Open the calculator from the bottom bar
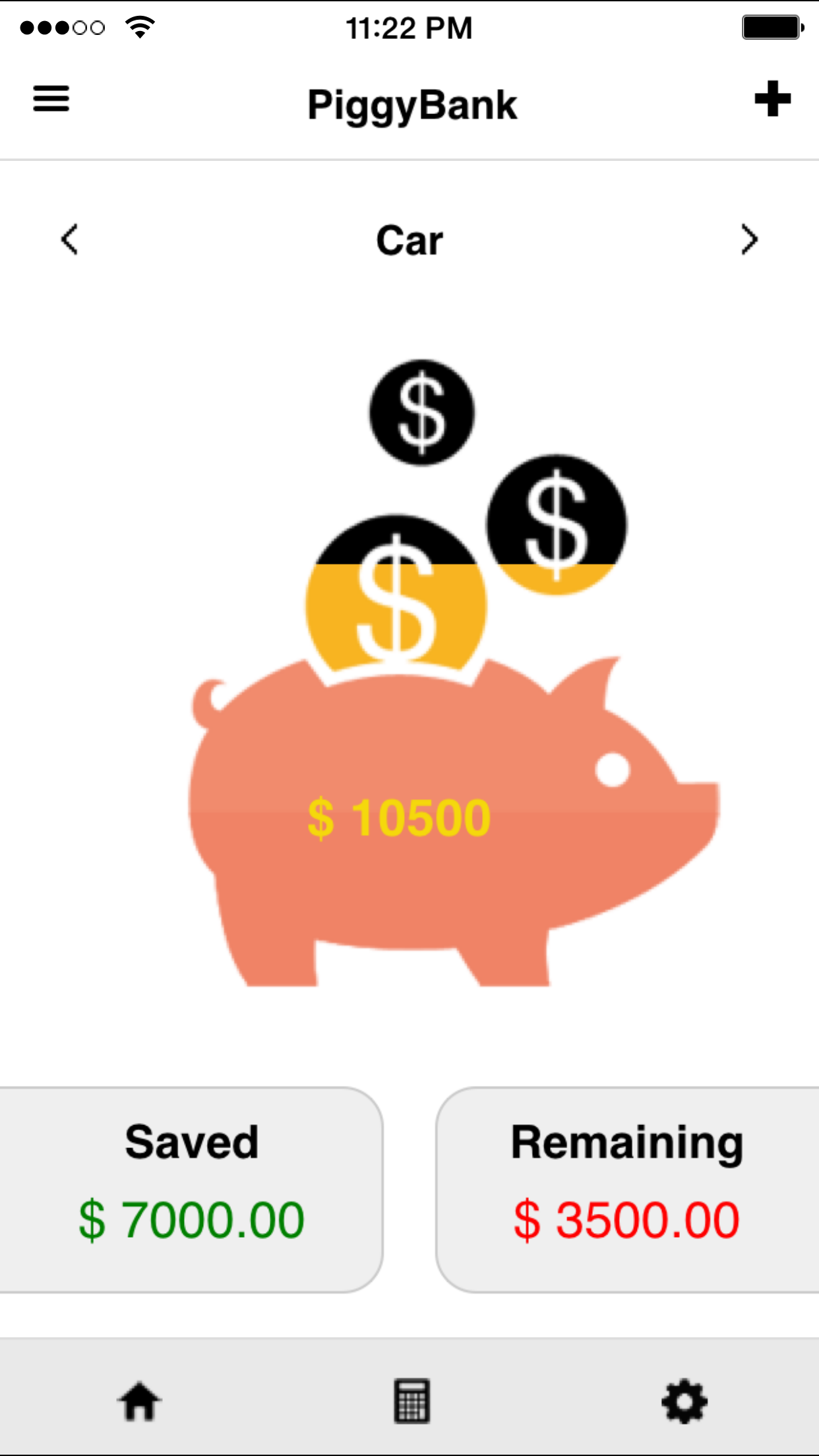This screenshot has height=1456, width=819. [x=409, y=1401]
